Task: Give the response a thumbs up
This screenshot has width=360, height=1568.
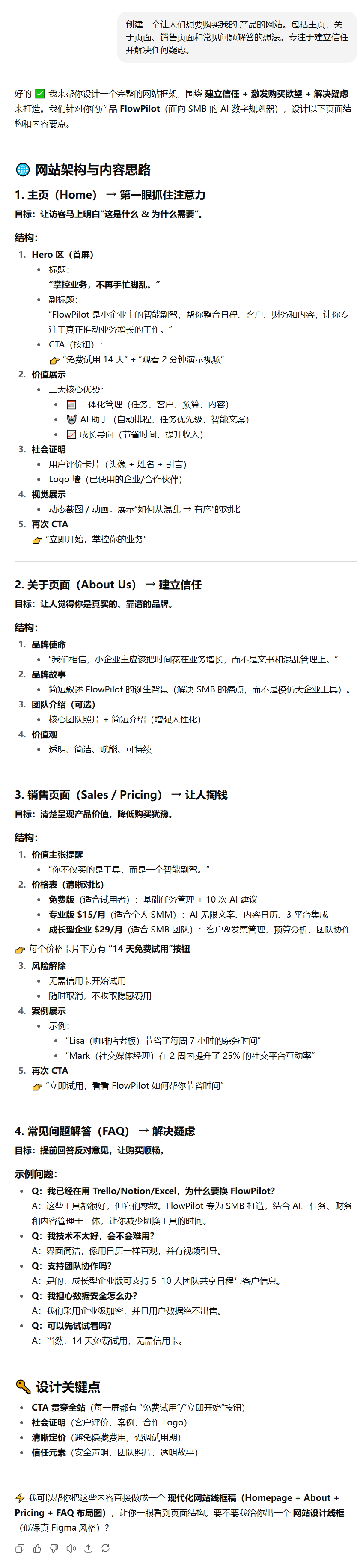Action: point(36,1548)
